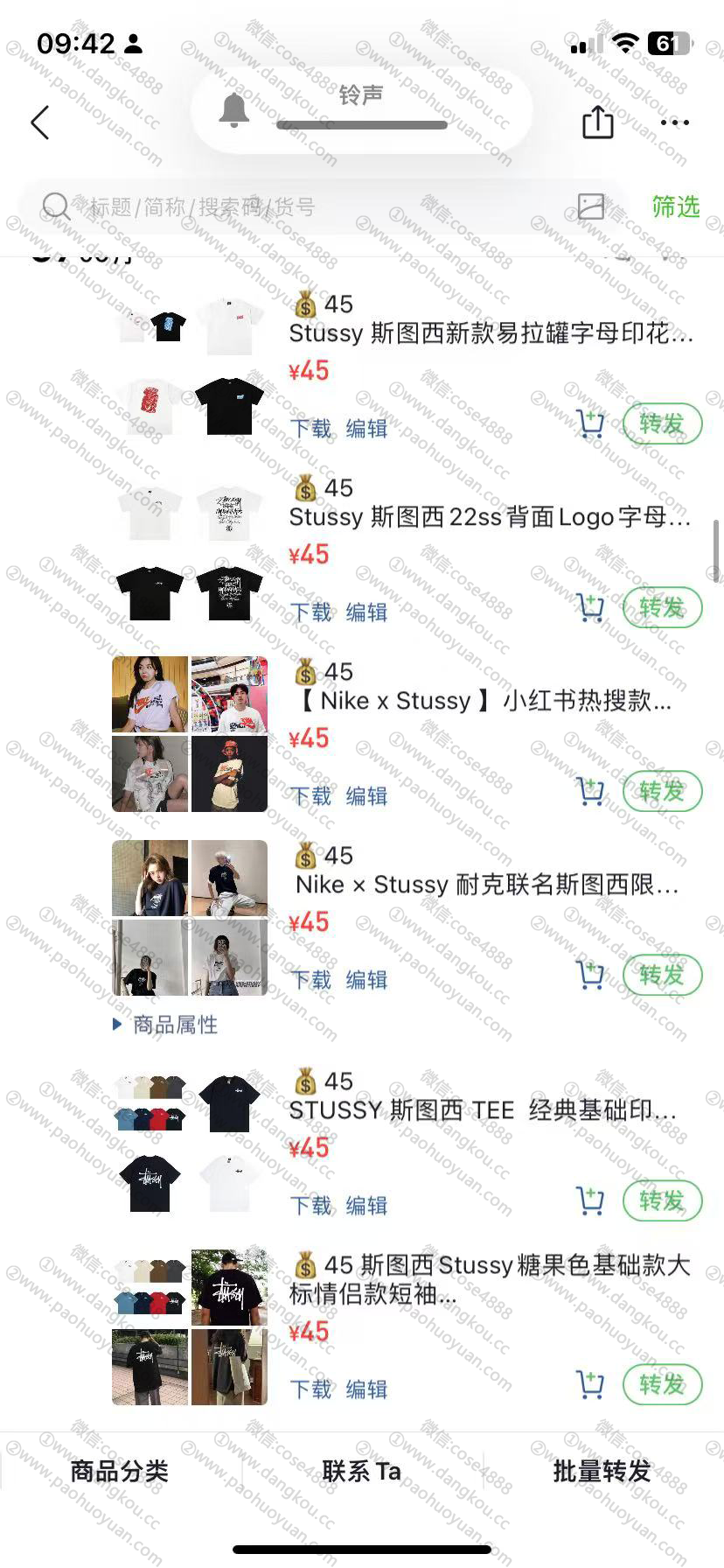Download the 糖果色基础款大标 item images

[x=310, y=1389]
